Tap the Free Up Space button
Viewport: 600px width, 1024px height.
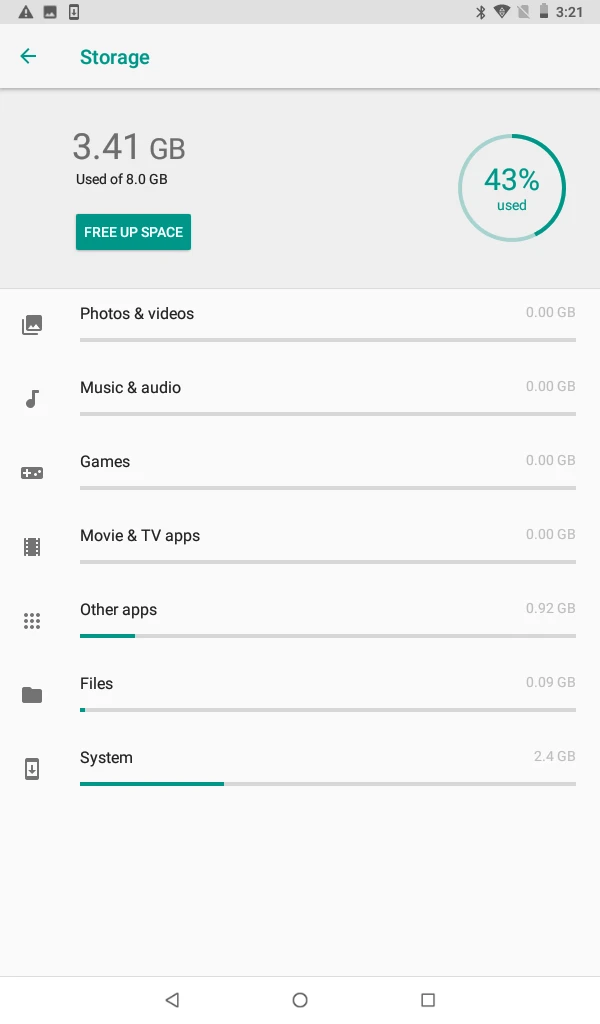point(133,232)
